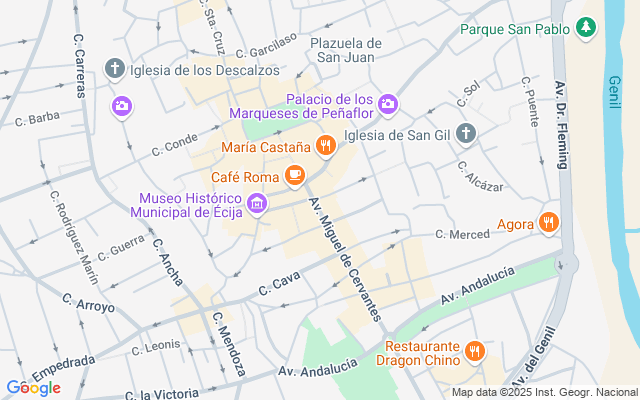Open the camera marker near C. Carreras

122,105
